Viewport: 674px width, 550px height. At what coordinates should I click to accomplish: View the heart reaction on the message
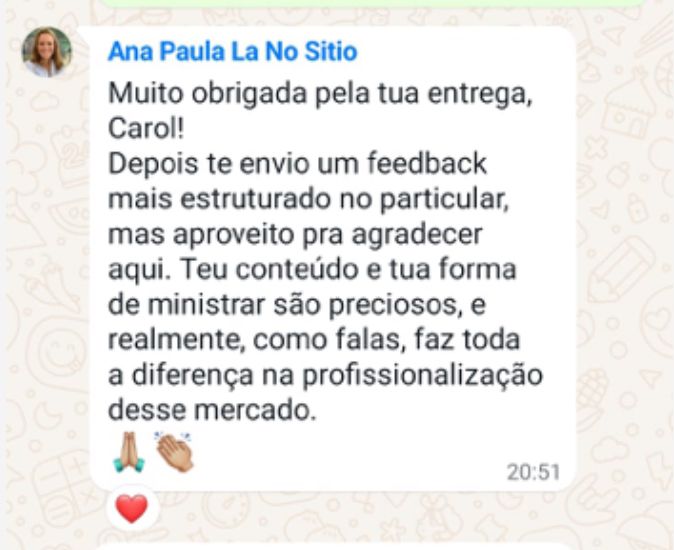click(x=132, y=509)
